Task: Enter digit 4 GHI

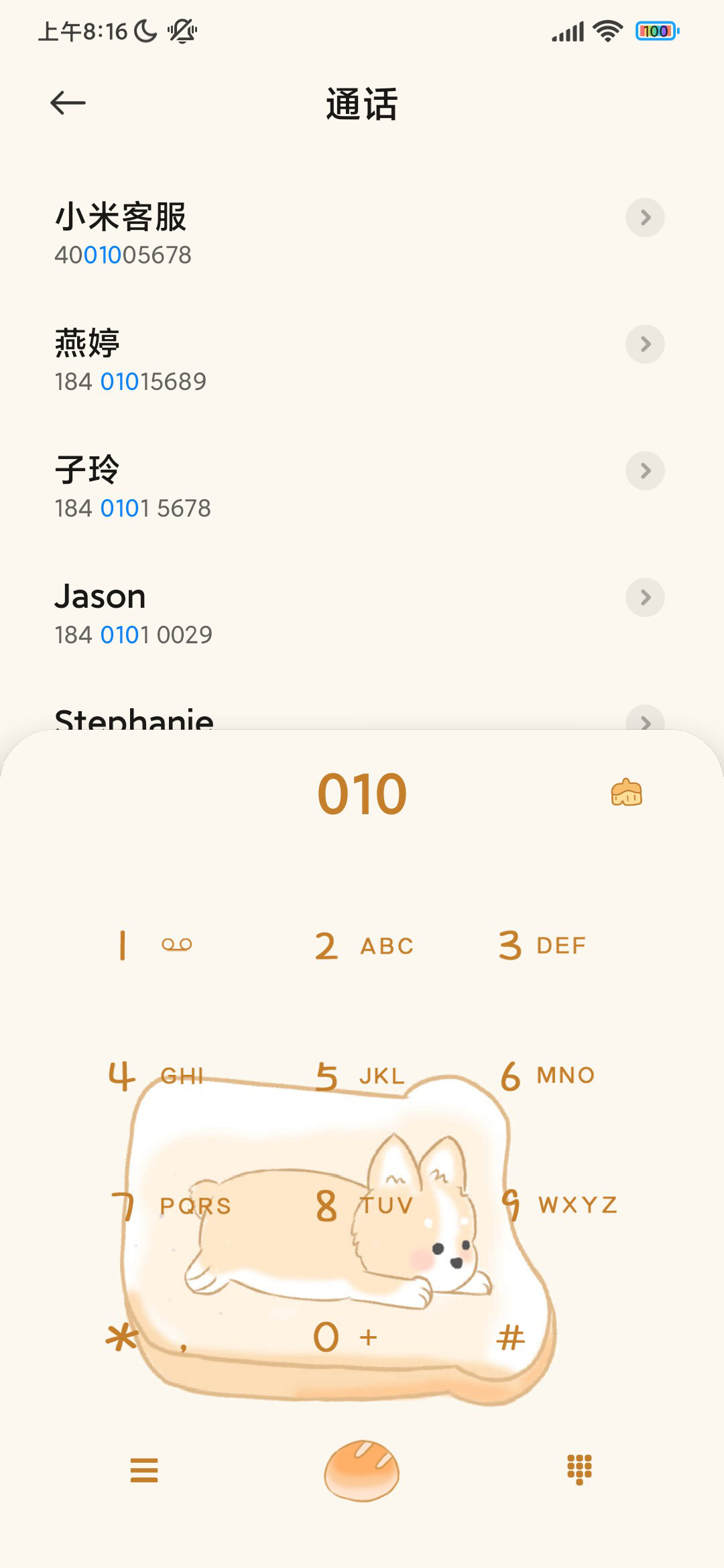Action: point(156,1075)
